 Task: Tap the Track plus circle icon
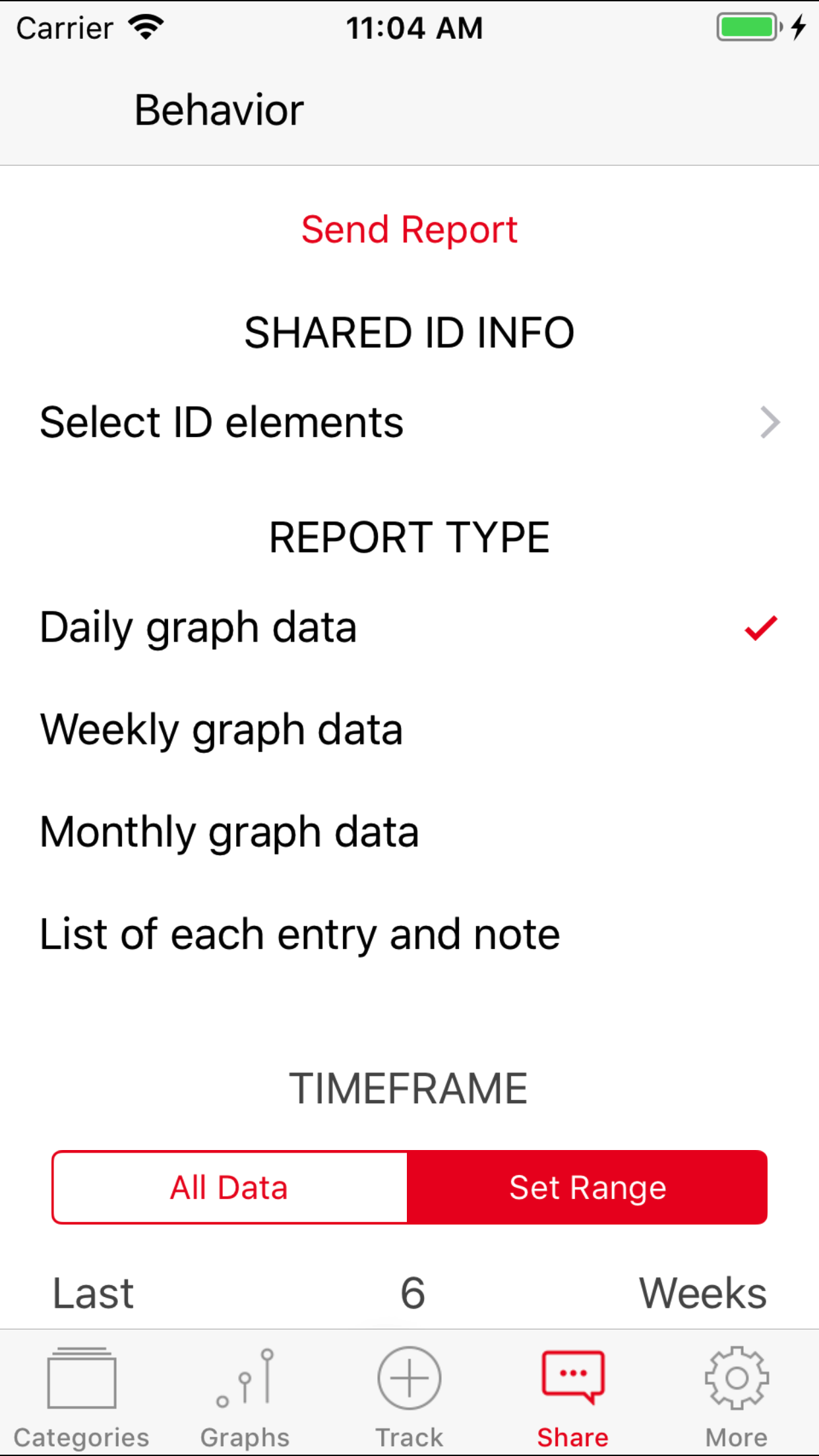point(409,1378)
